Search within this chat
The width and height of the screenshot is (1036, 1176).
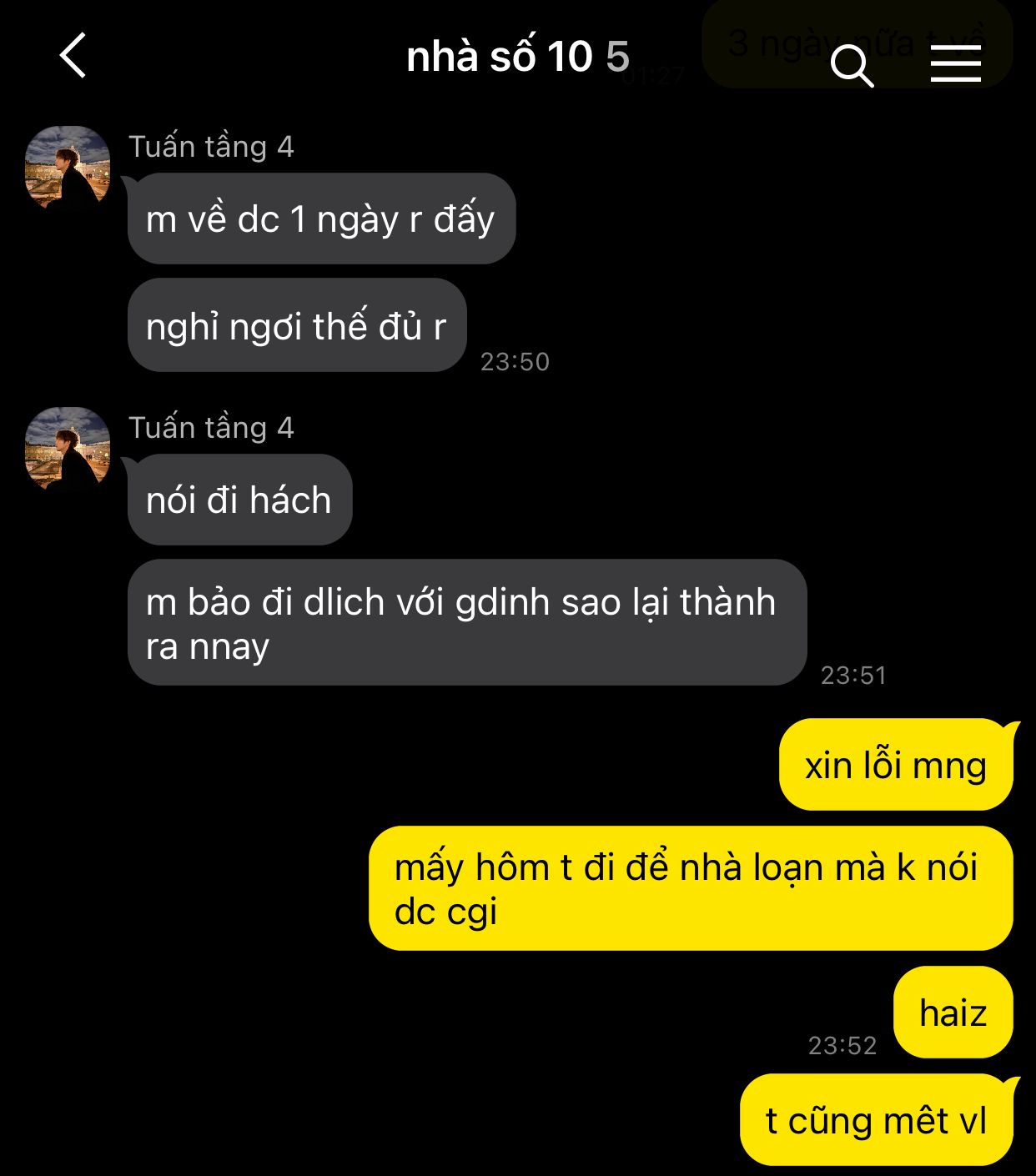[x=852, y=65]
